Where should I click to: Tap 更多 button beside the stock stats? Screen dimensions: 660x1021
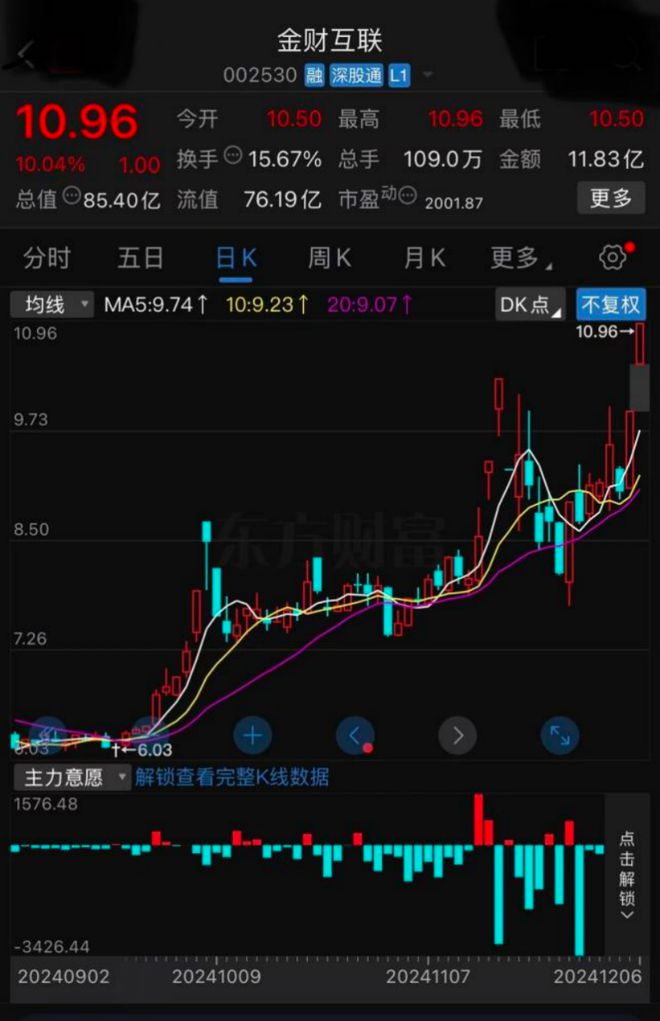point(611,197)
